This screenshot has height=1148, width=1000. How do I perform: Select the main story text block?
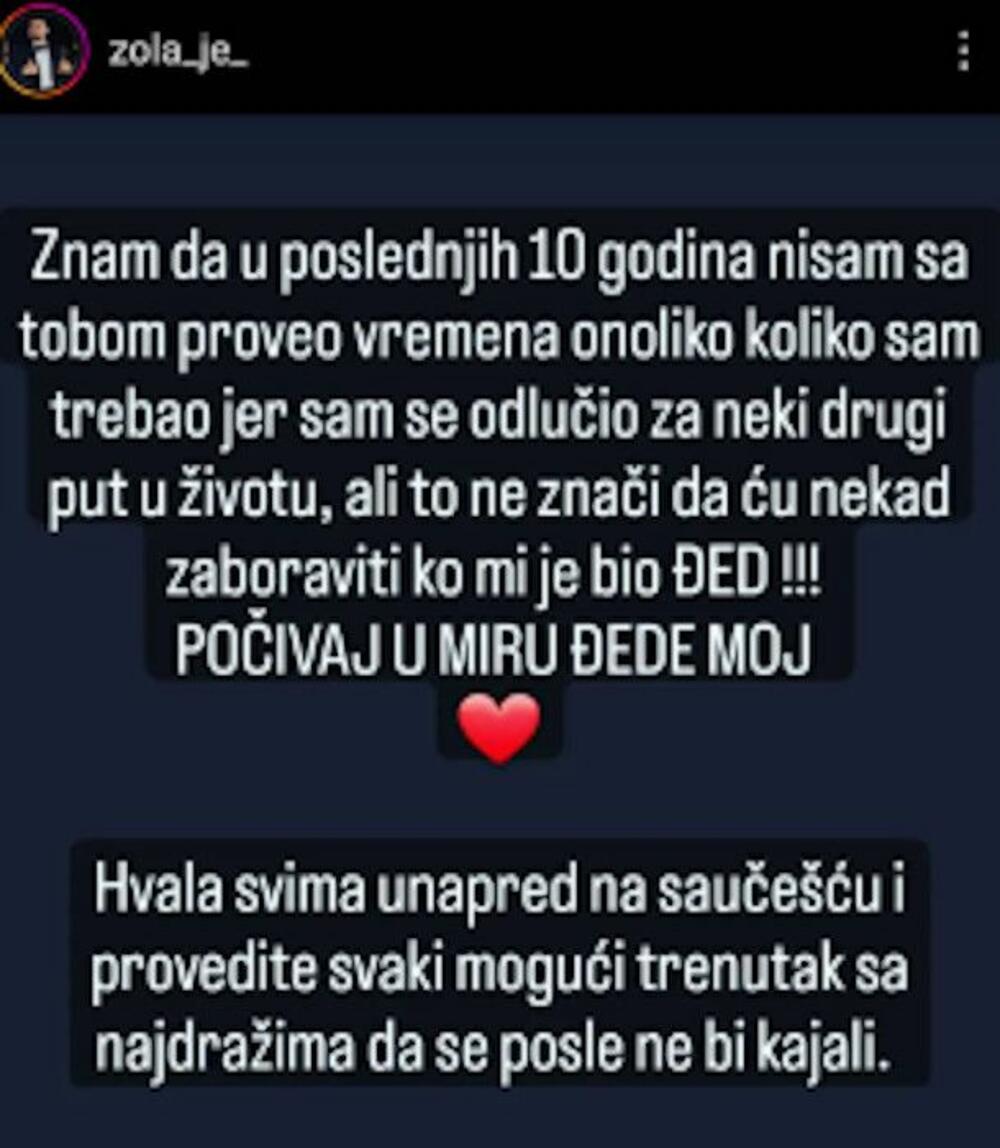pyautogui.click(x=500, y=440)
